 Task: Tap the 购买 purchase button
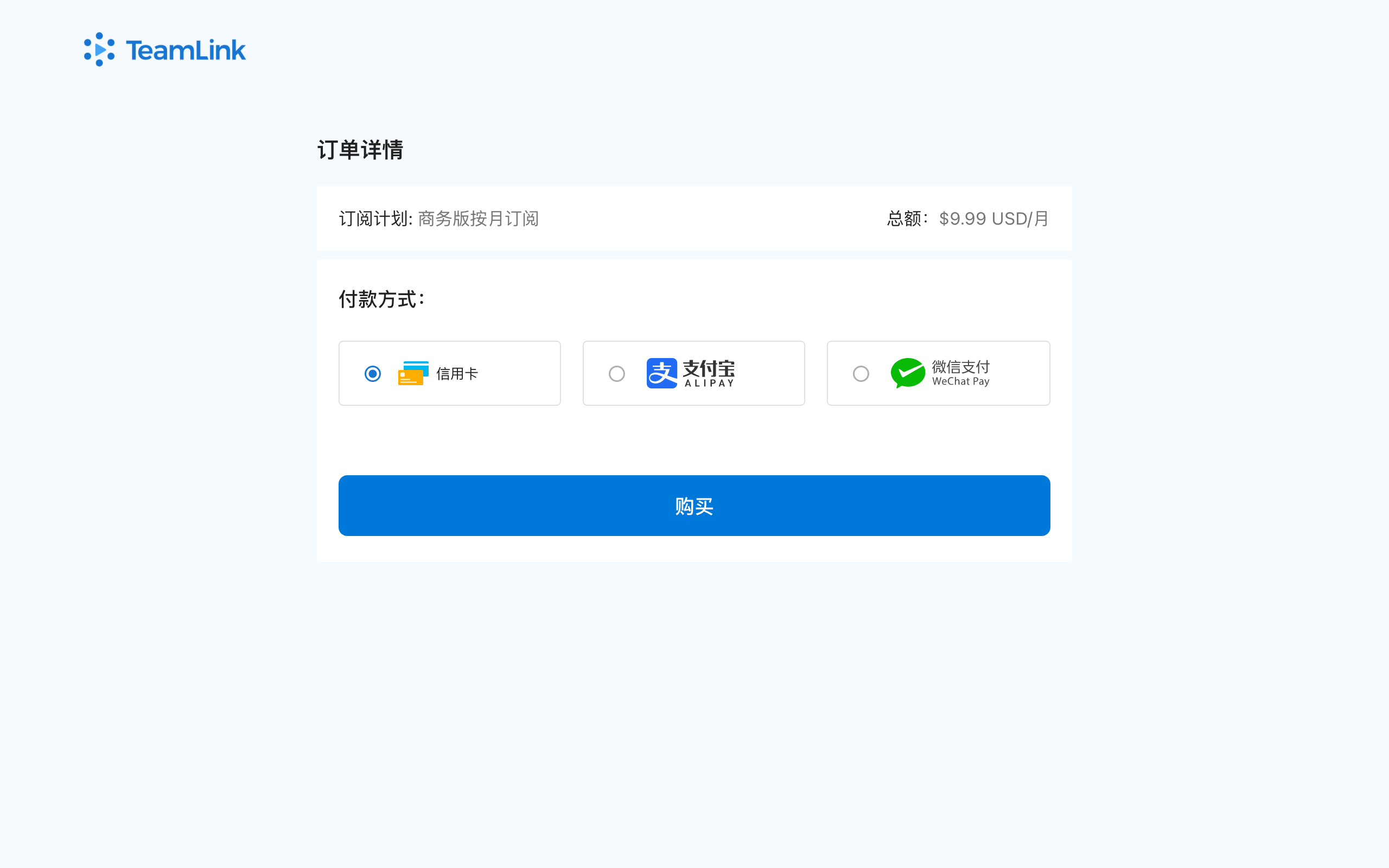pyautogui.click(x=694, y=506)
